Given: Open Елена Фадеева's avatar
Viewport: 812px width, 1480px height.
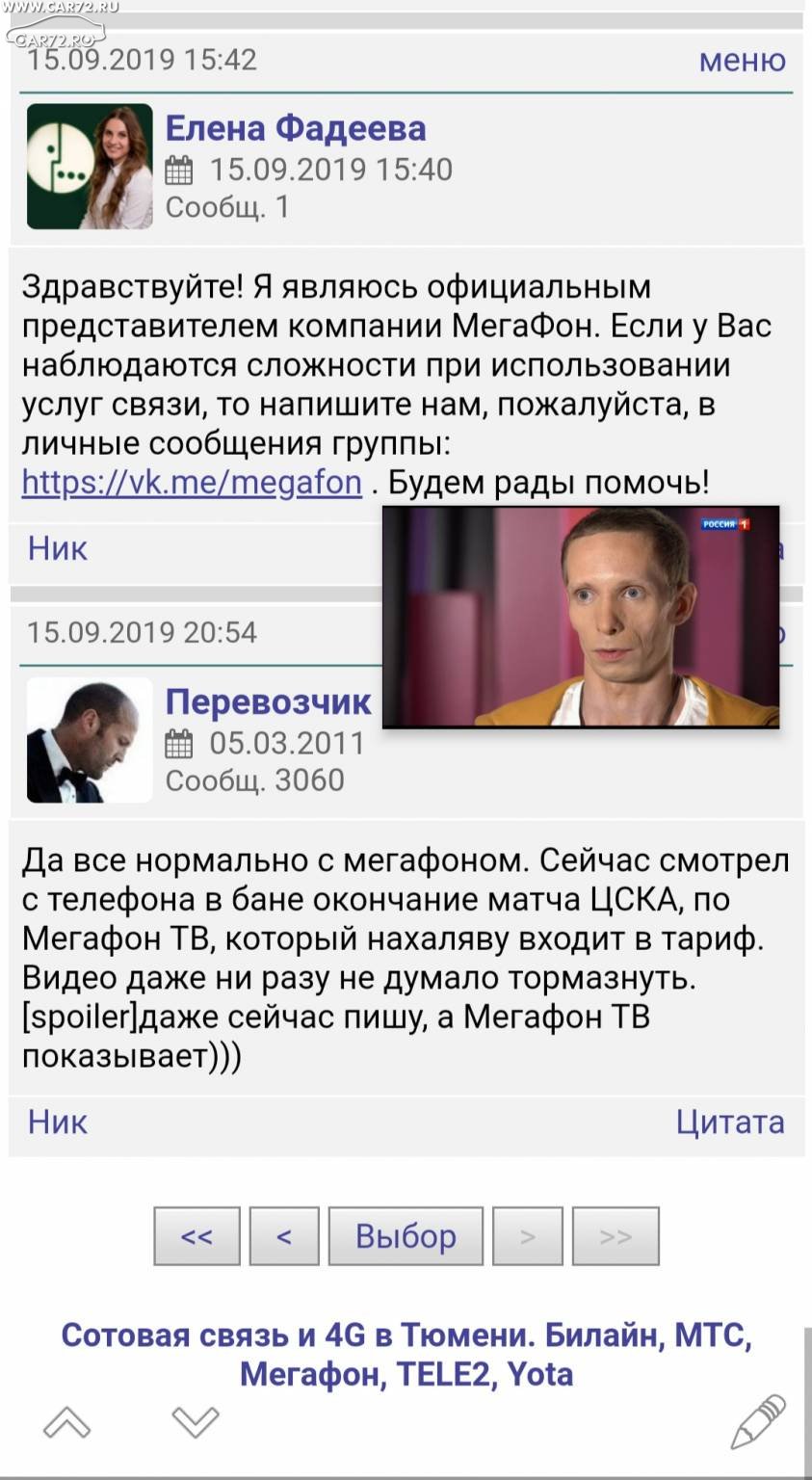Looking at the screenshot, I should (90, 166).
